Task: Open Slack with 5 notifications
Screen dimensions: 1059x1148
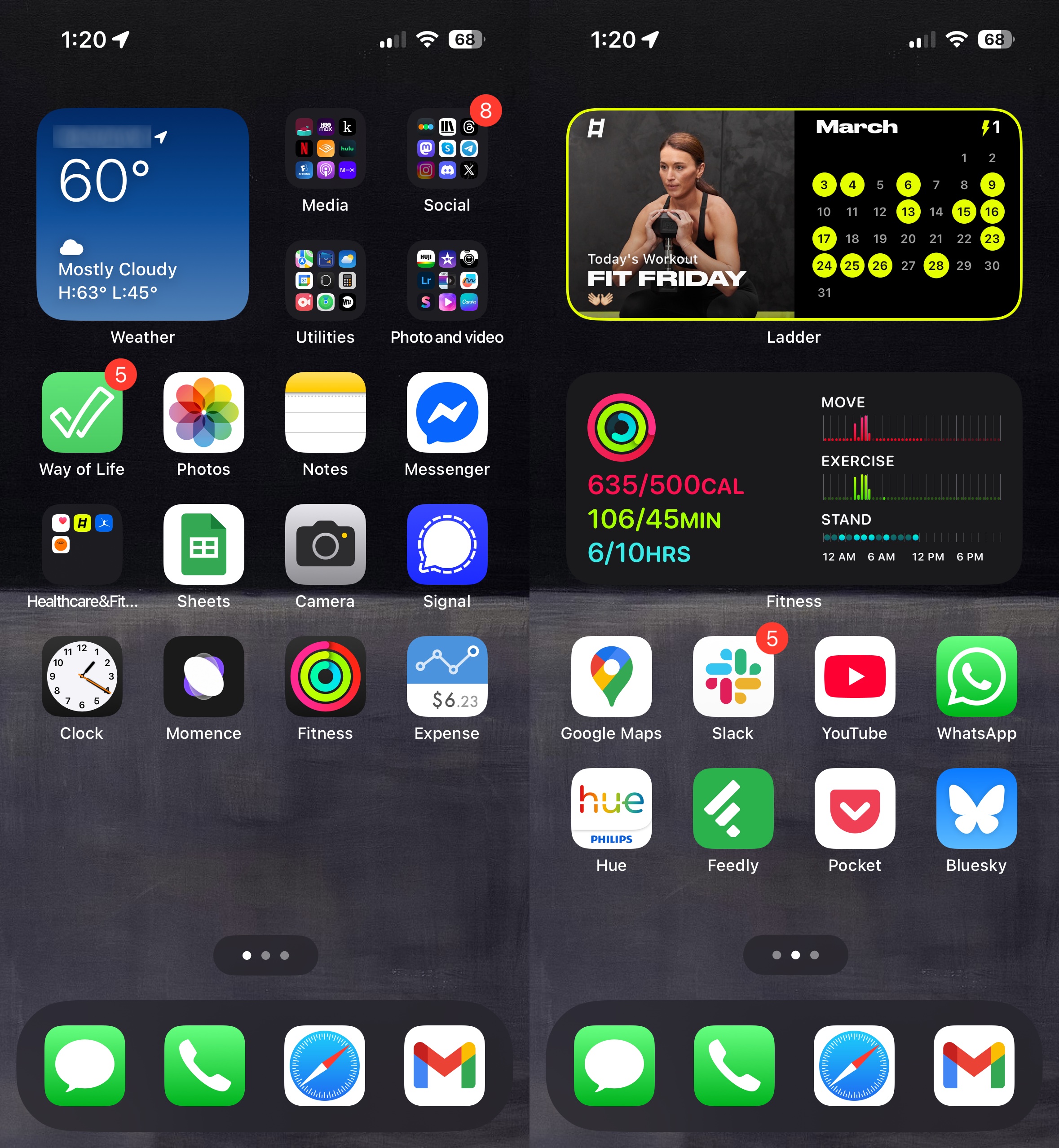Action: [733, 676]
